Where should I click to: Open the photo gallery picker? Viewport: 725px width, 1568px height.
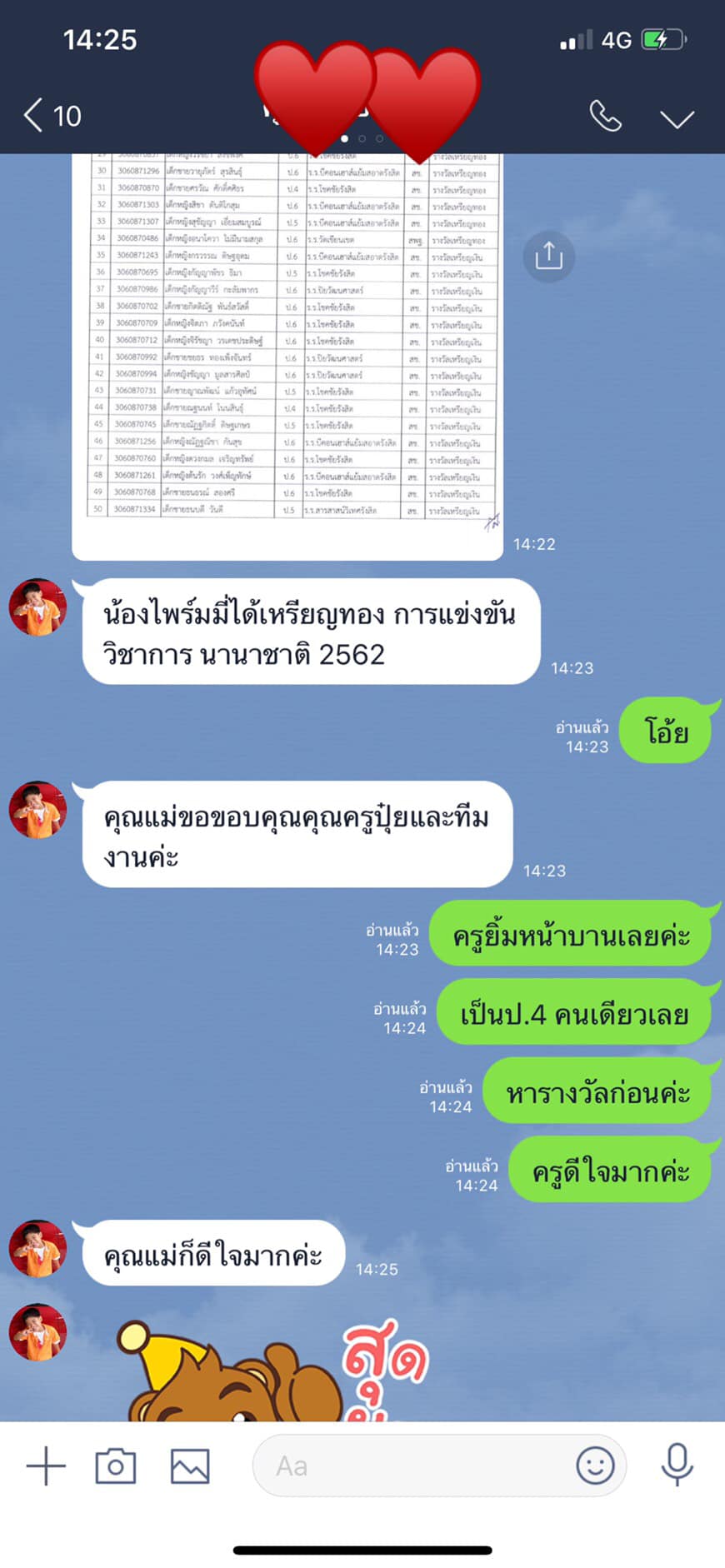[190, 1466]
